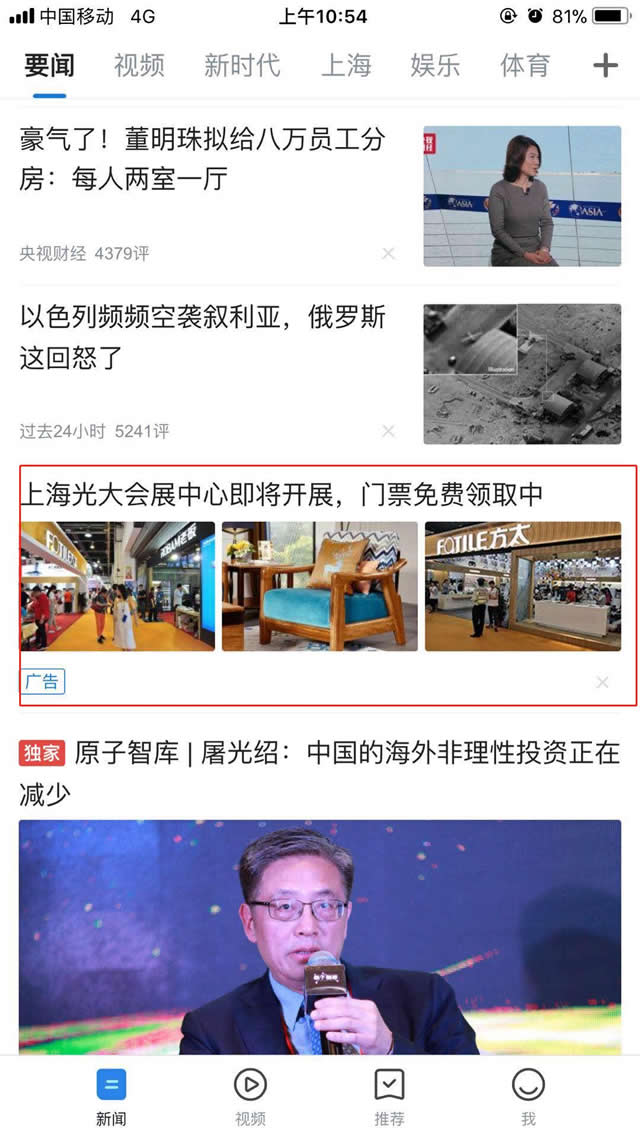Go to the 我 profile tab
Screen dimensions: 640x1138
tap(528, 1097)
